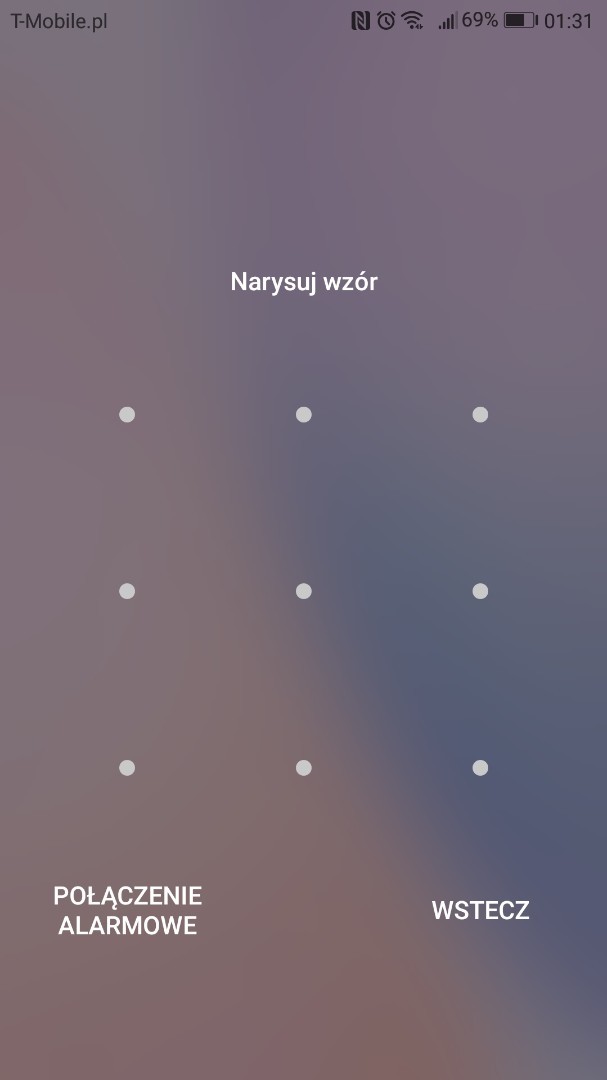Select the bottom-middle dot of the pattern grid
The height and width of the screenshot is (1080, 607).
[304, 768]
